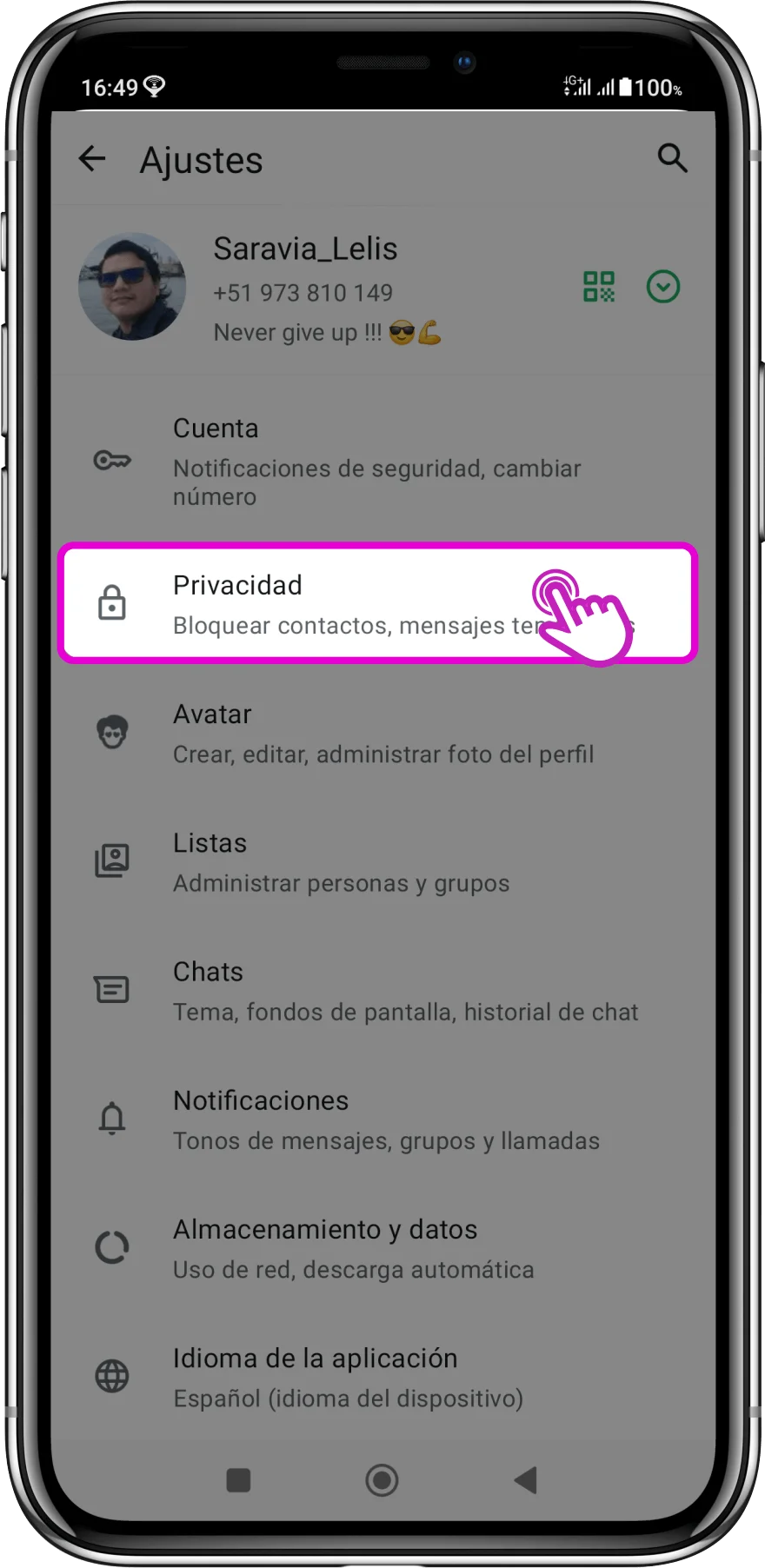765x1568 pixels.
Task: Open the search icon in Ajustes
Action: pos(672,159)
